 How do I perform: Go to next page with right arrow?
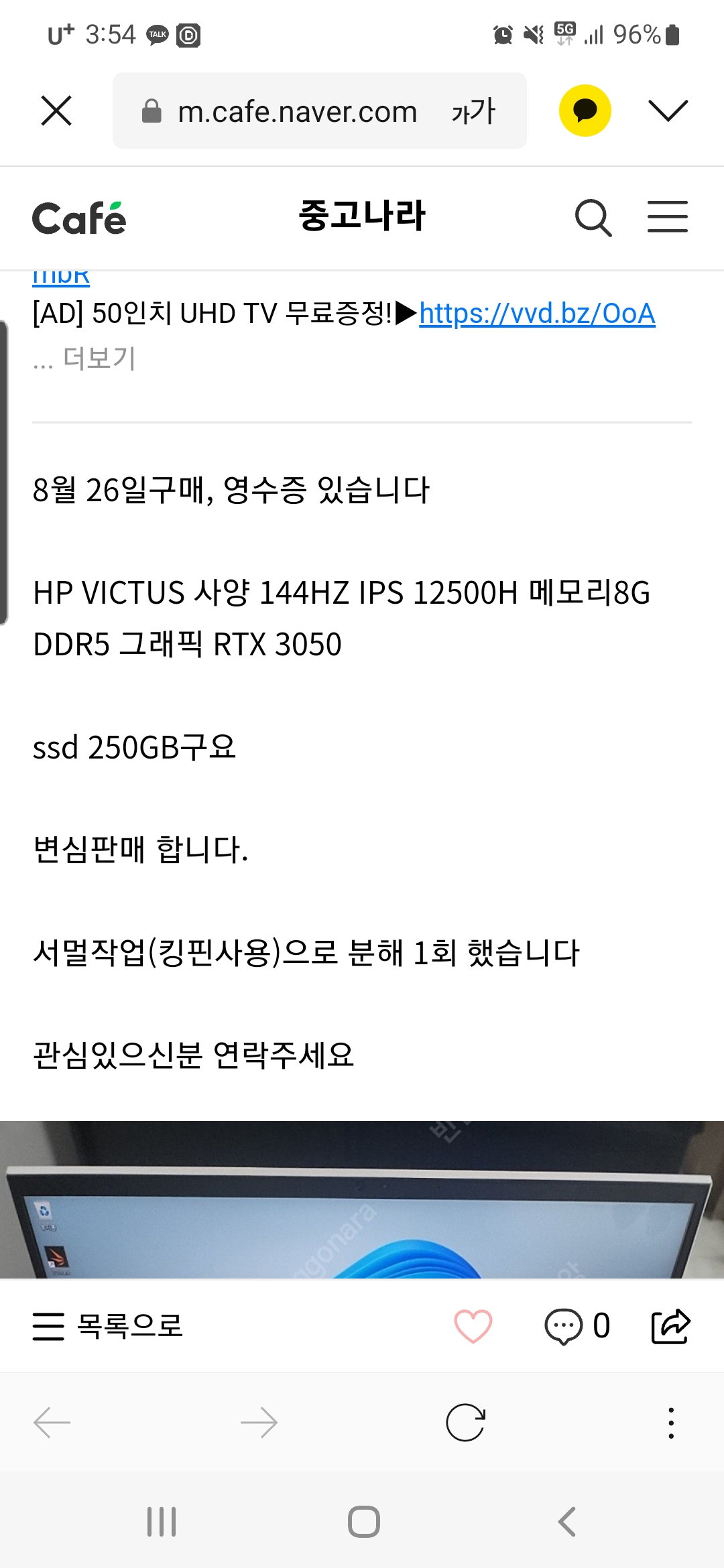[x=259, y=1423]
